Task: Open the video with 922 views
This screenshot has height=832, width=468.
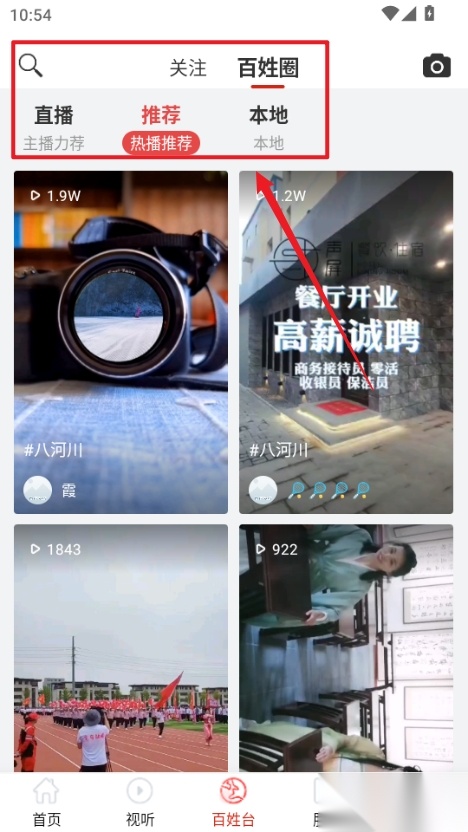Action: (x=346, y=648)
